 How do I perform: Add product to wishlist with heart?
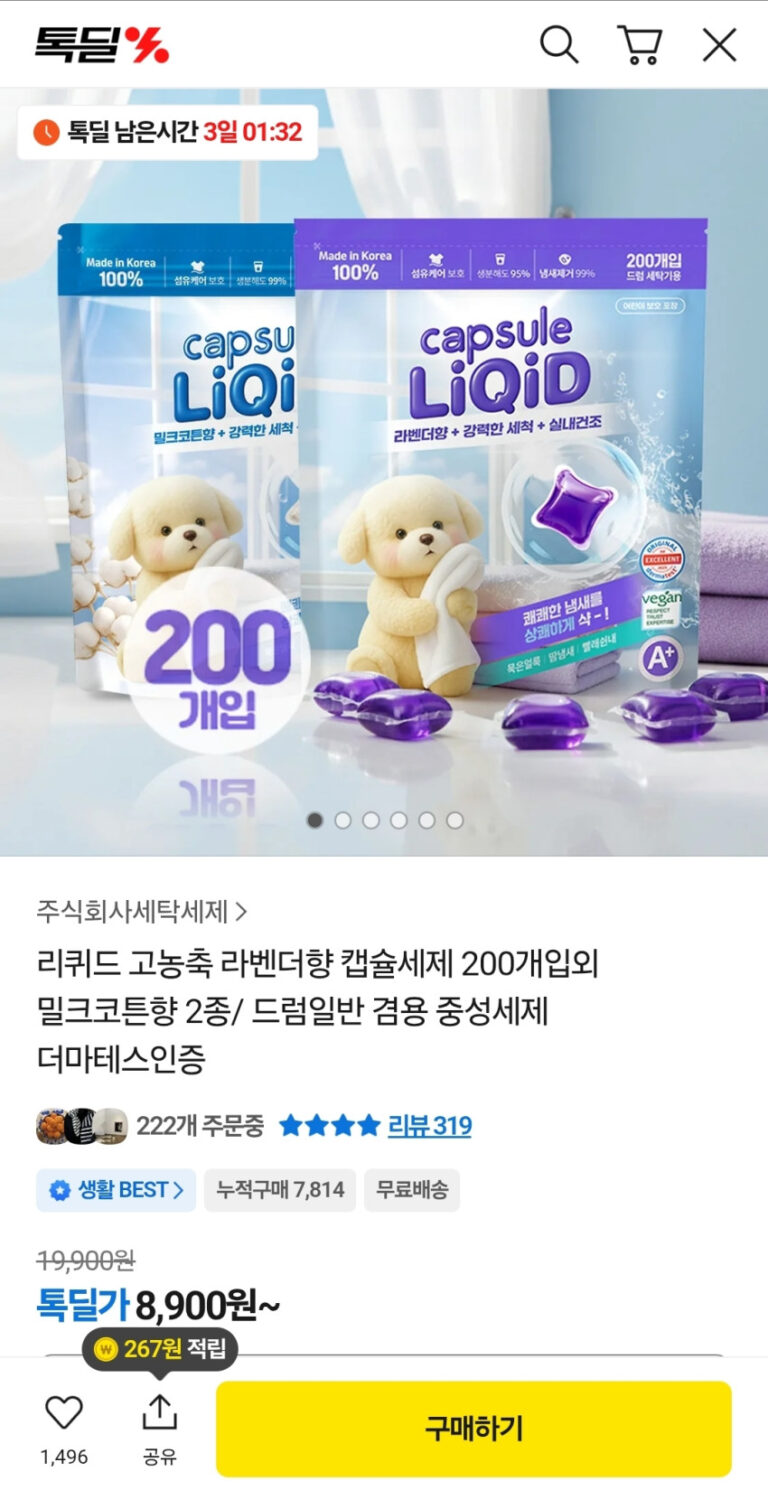(64, 1413)
